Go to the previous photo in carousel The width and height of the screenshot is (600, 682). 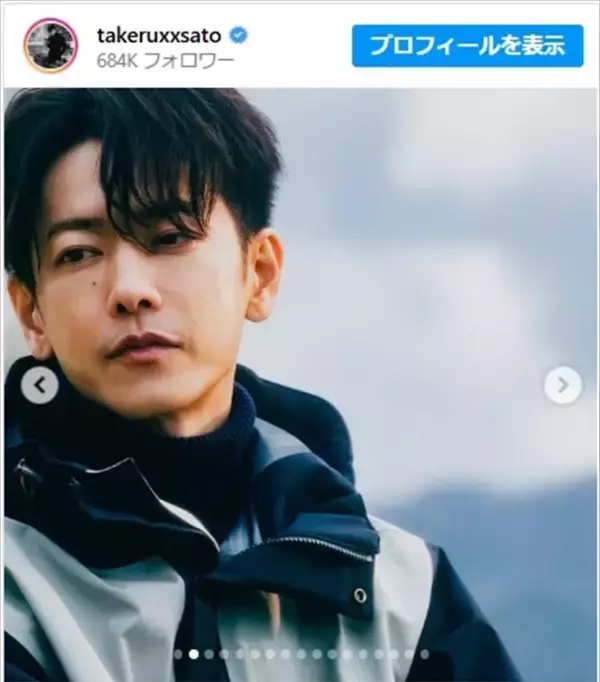[39, 385]
